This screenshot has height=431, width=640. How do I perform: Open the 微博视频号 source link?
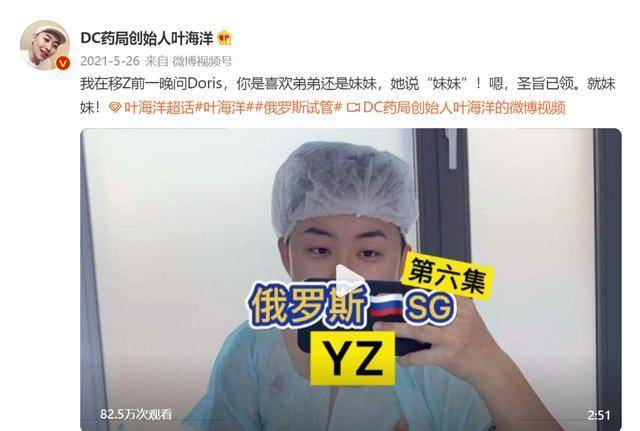(x=203, y=60)
